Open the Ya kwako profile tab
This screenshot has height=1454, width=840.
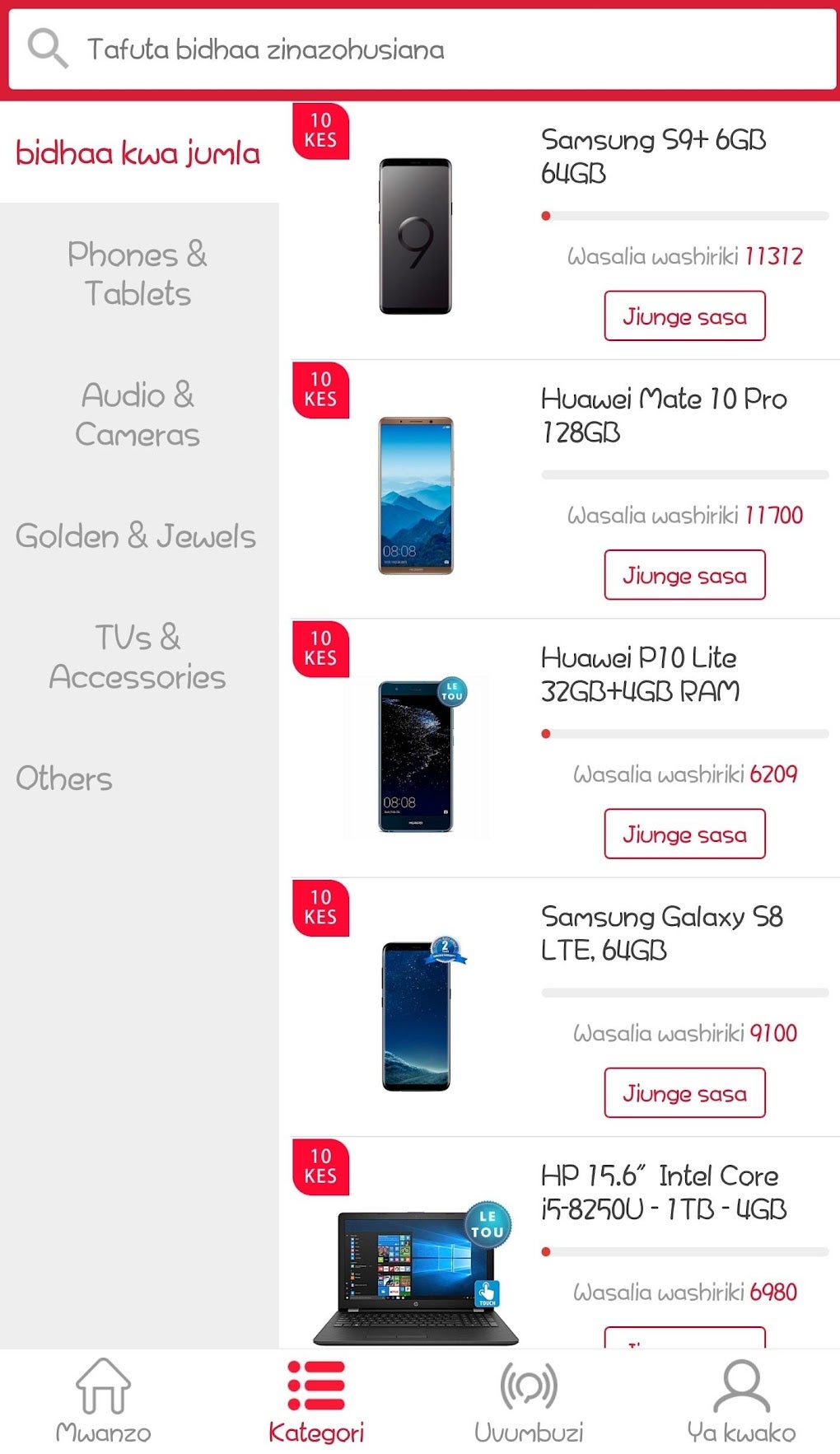point(741,1401)
